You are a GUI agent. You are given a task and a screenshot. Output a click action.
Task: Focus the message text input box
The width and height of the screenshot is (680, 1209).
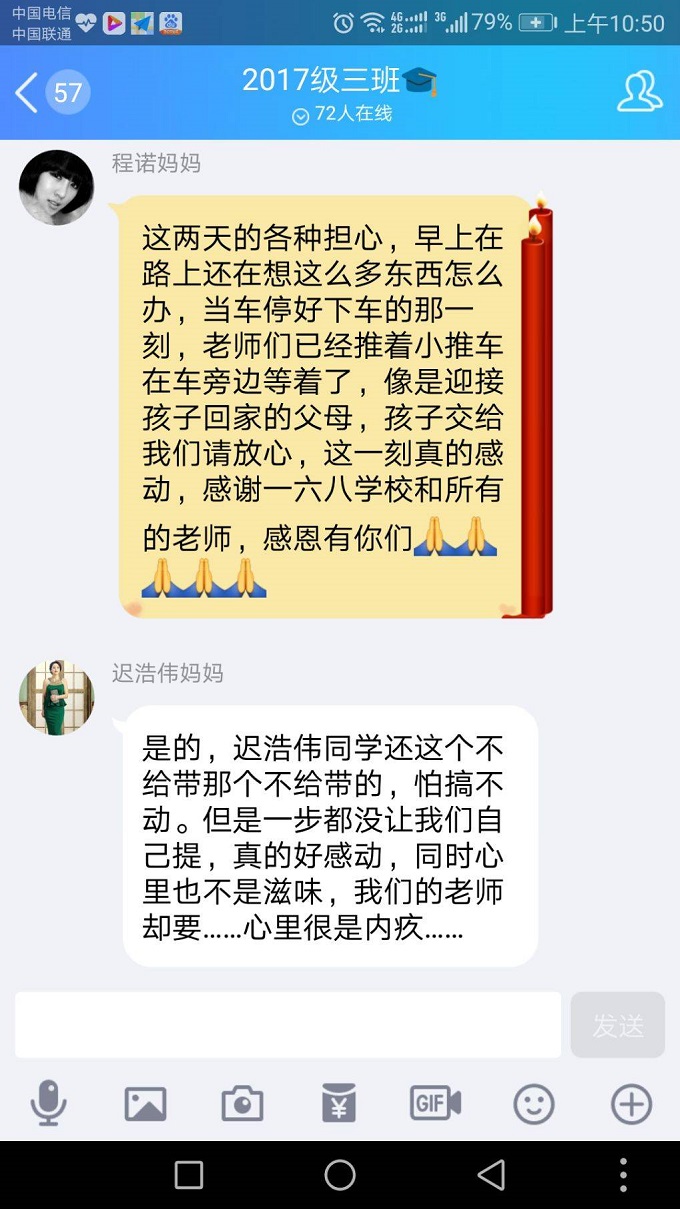(x=288, y=1025)
